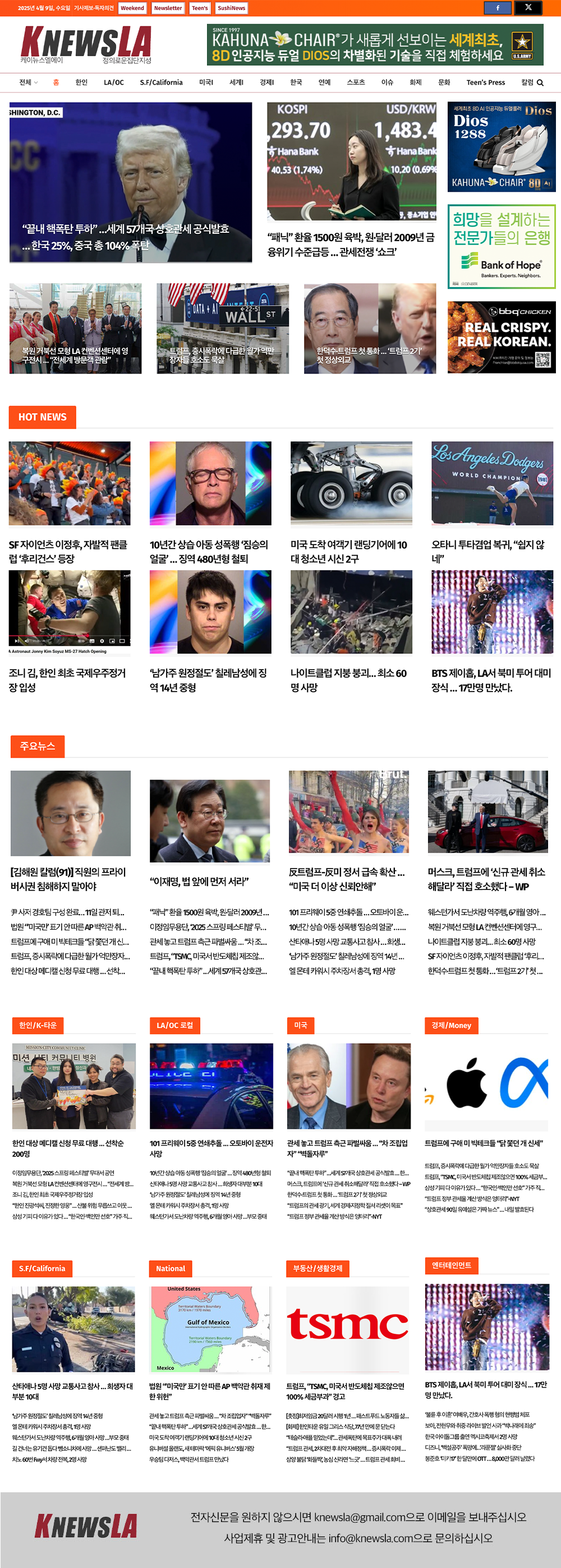Screen dimensions: 561x1568
Task: Open the Facebook icon in the header
Action: pyautogui.click(x=497, y=8)
